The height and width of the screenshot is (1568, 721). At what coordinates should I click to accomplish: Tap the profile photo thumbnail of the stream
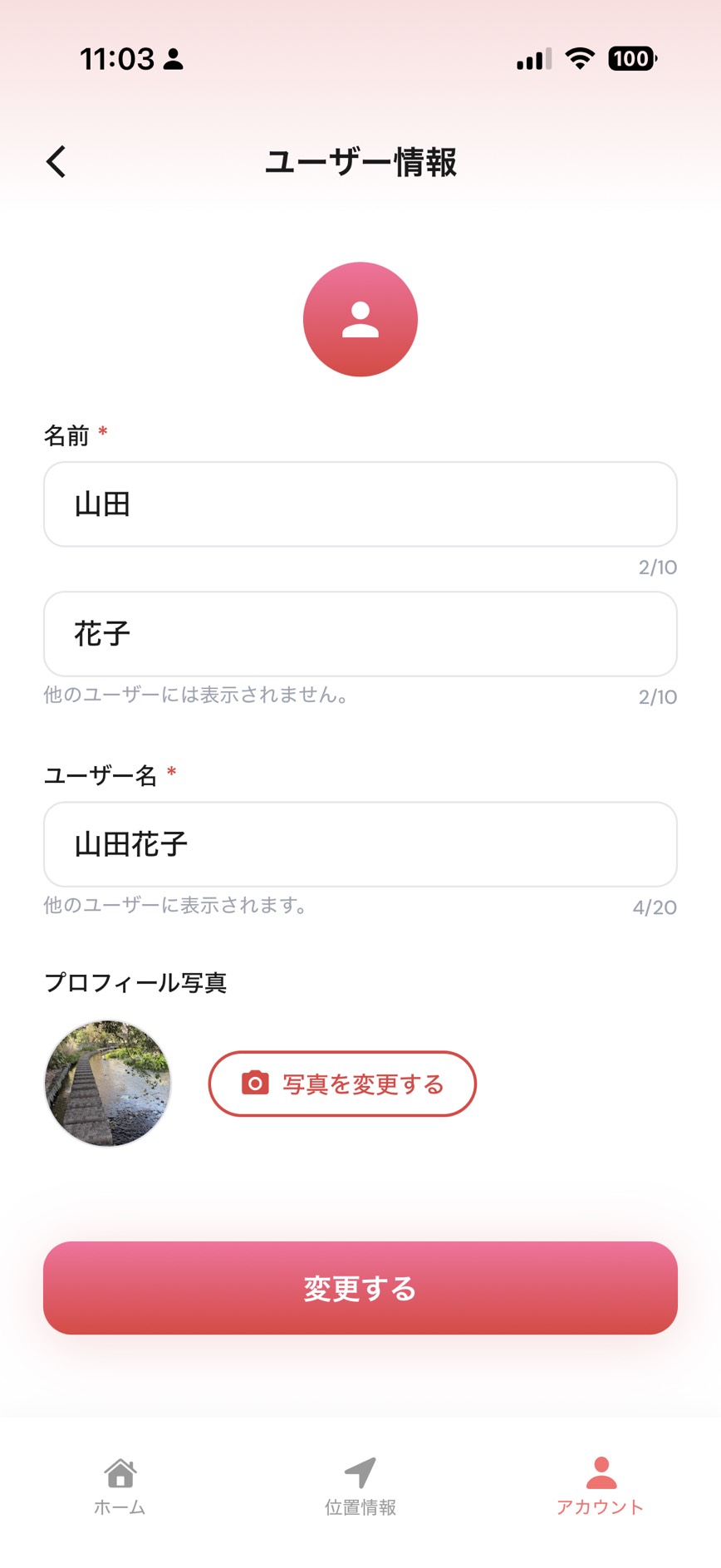pyautogui.click(x=107, y=1084)
